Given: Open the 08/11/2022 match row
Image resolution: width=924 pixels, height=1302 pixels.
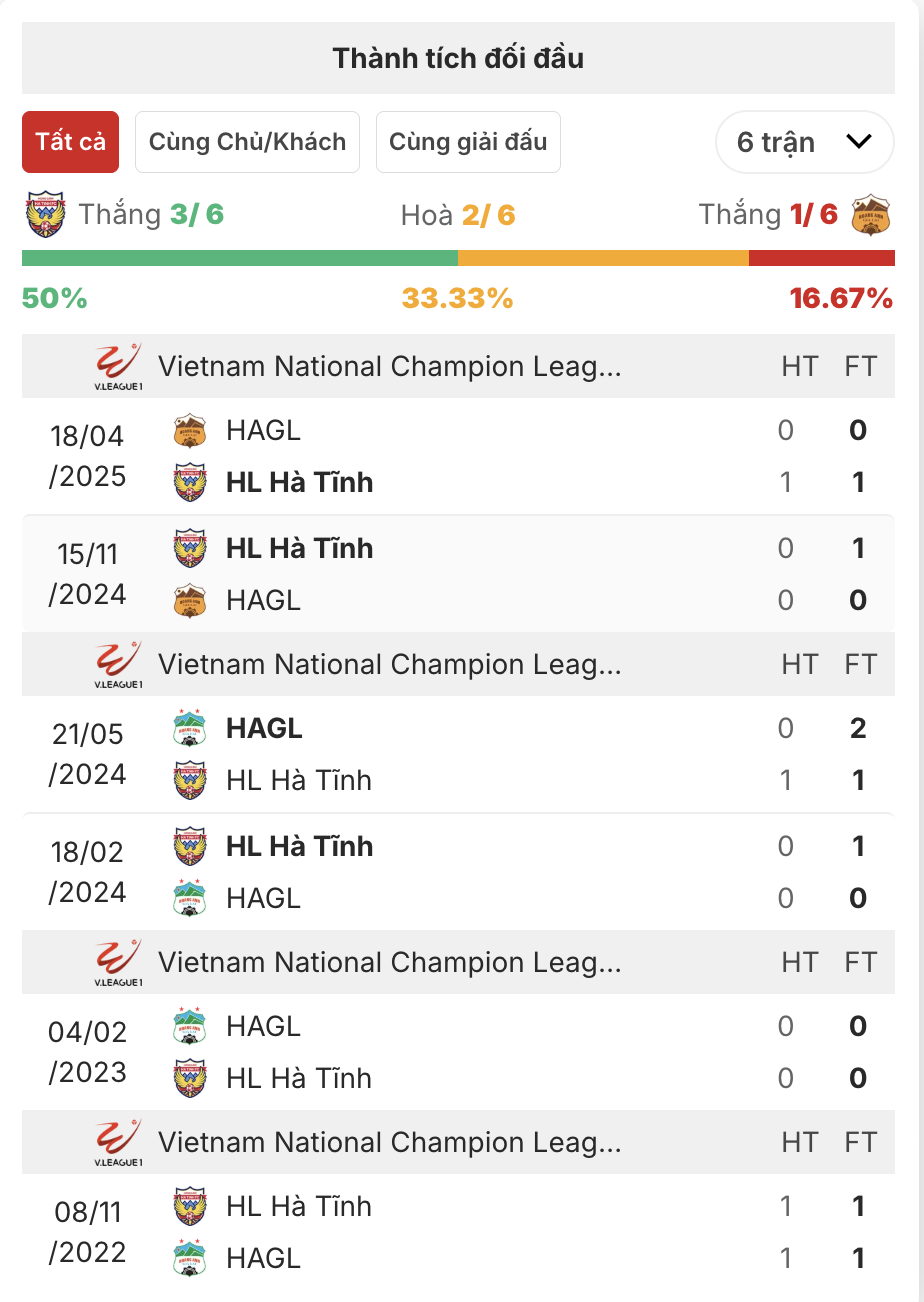Looking at the screenshot, I should click(x=458, y=1232).
